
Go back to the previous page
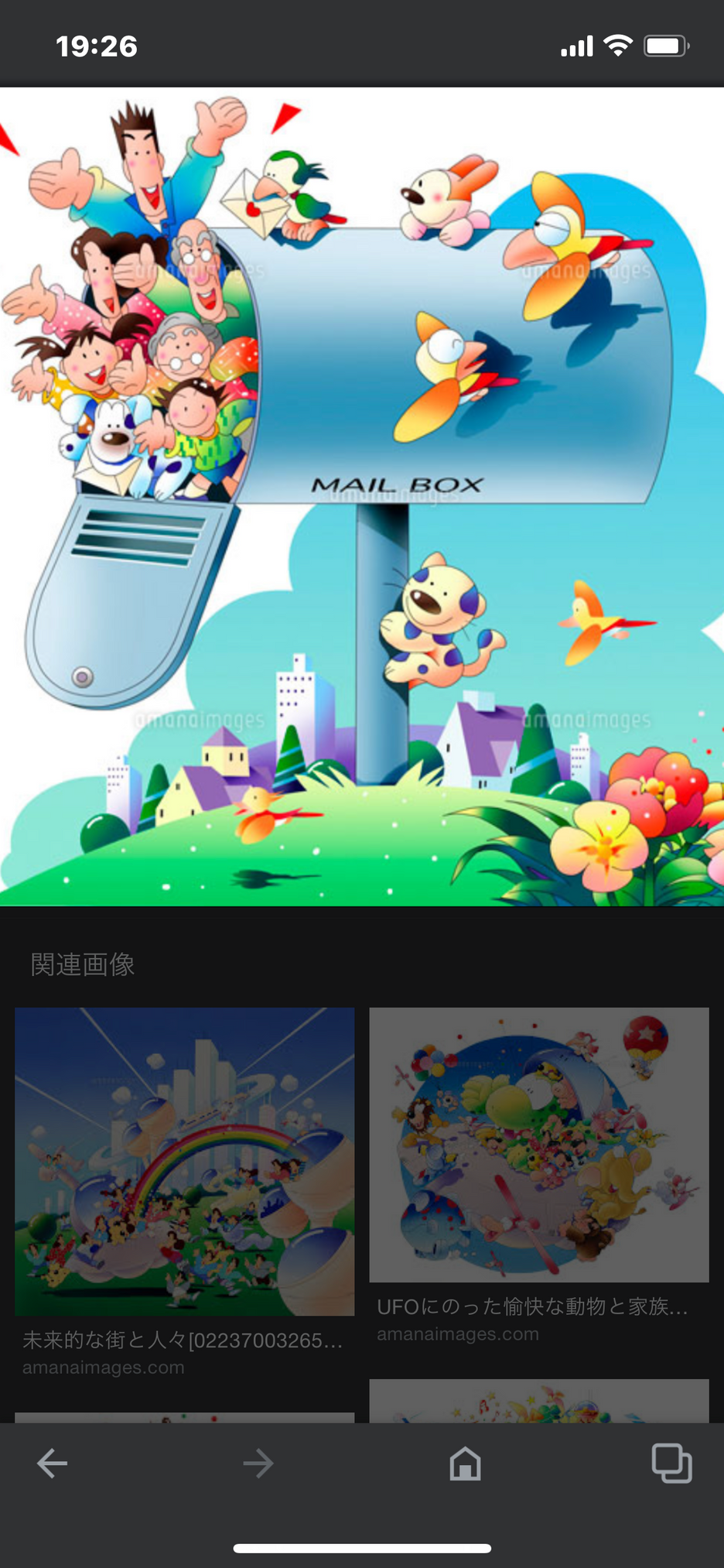(53, 1464)
